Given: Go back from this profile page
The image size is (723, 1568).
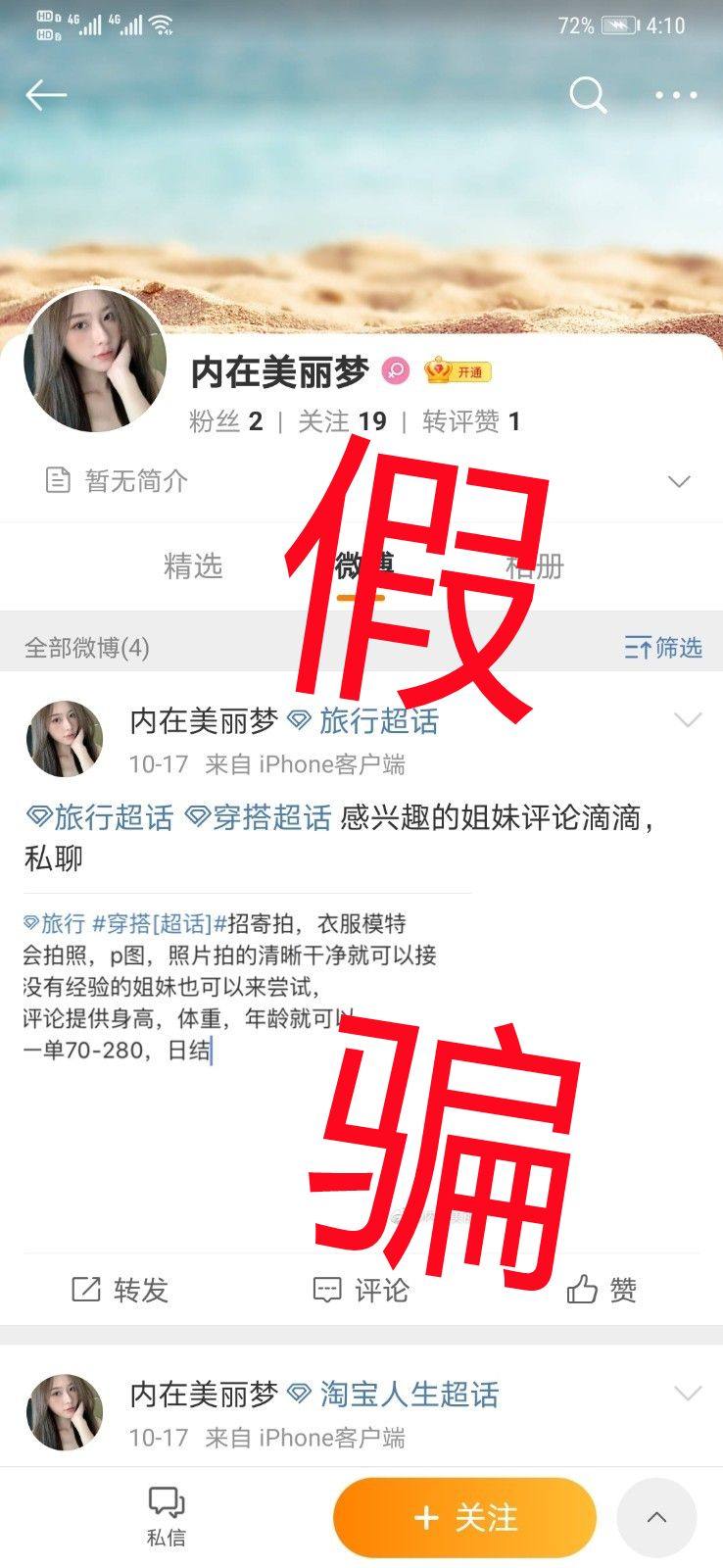Looking at the screenshot, I should [45, 95].
